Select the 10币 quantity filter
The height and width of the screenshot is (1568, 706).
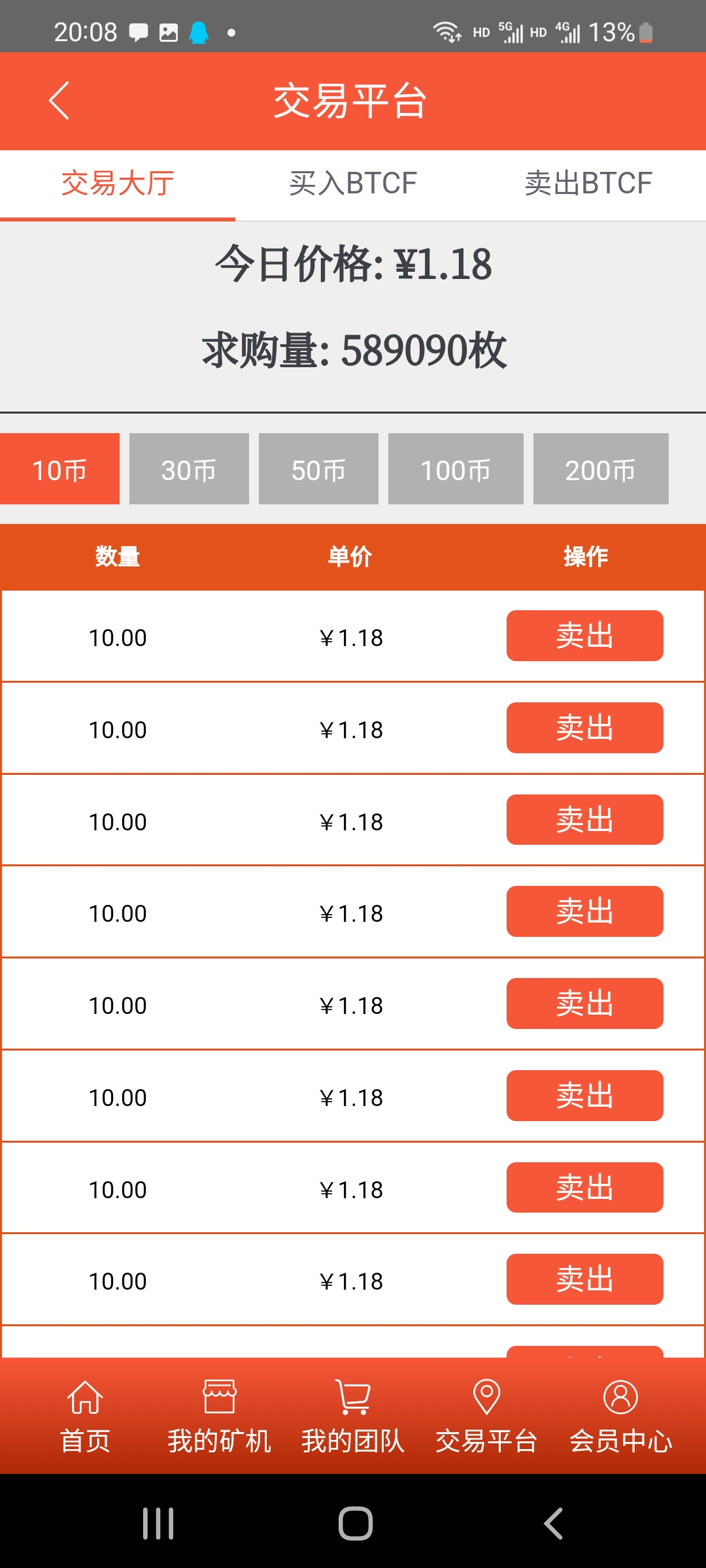coord(59,469)
